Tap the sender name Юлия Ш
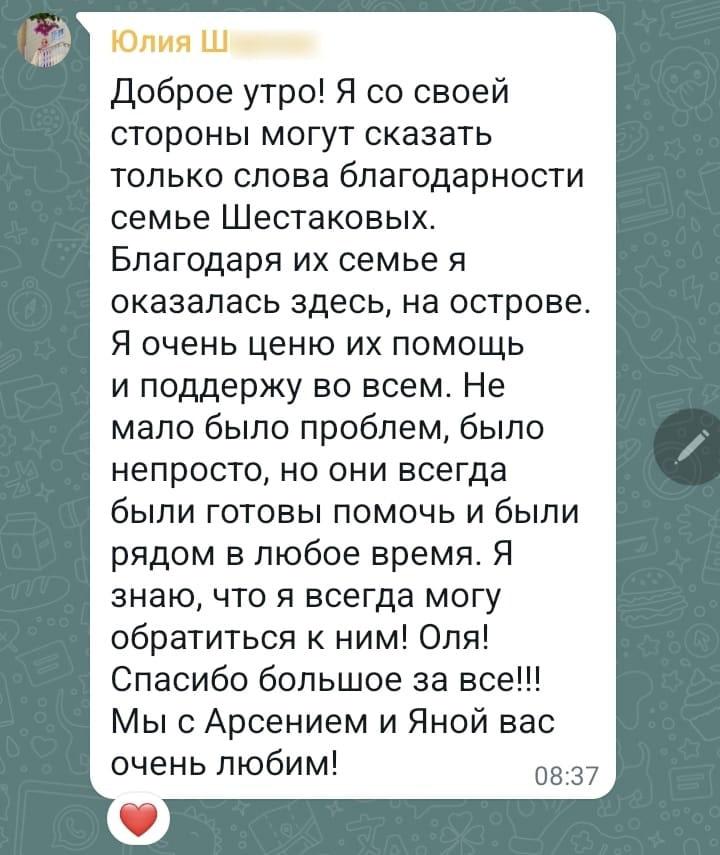The image size is (720, 855). (x=172, y=42)
